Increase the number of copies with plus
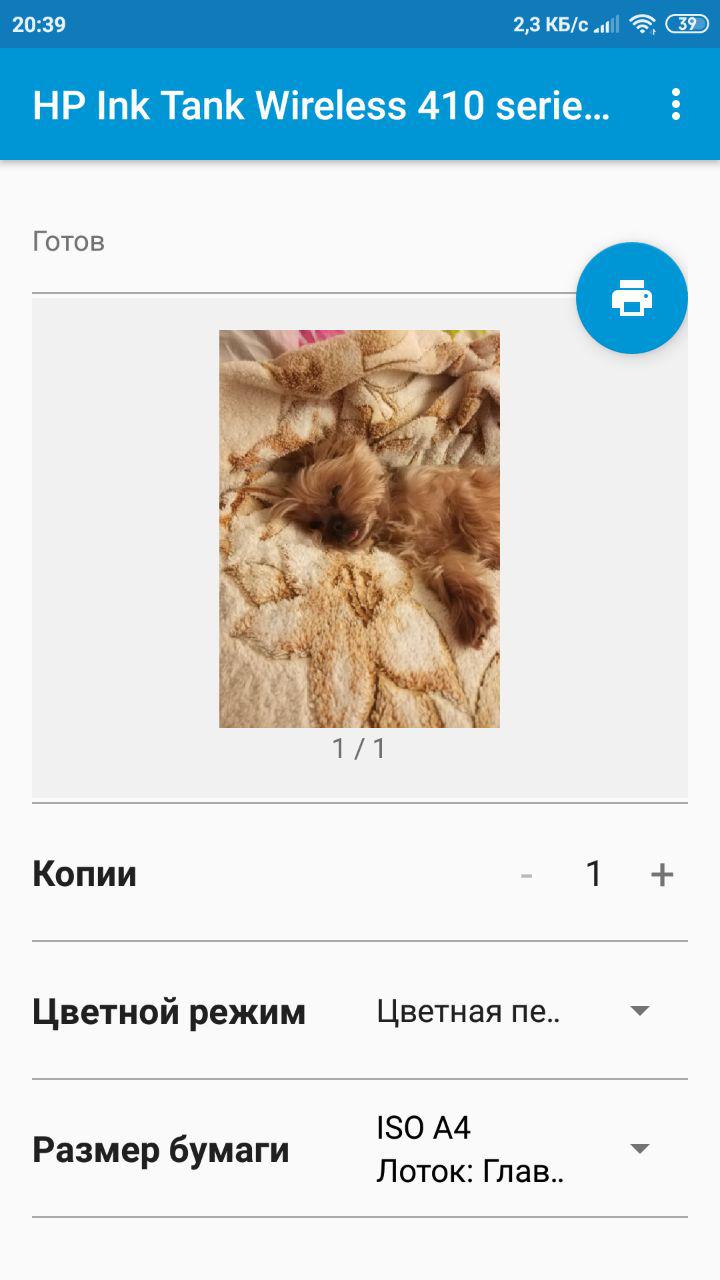 click(x=662, y=875)
